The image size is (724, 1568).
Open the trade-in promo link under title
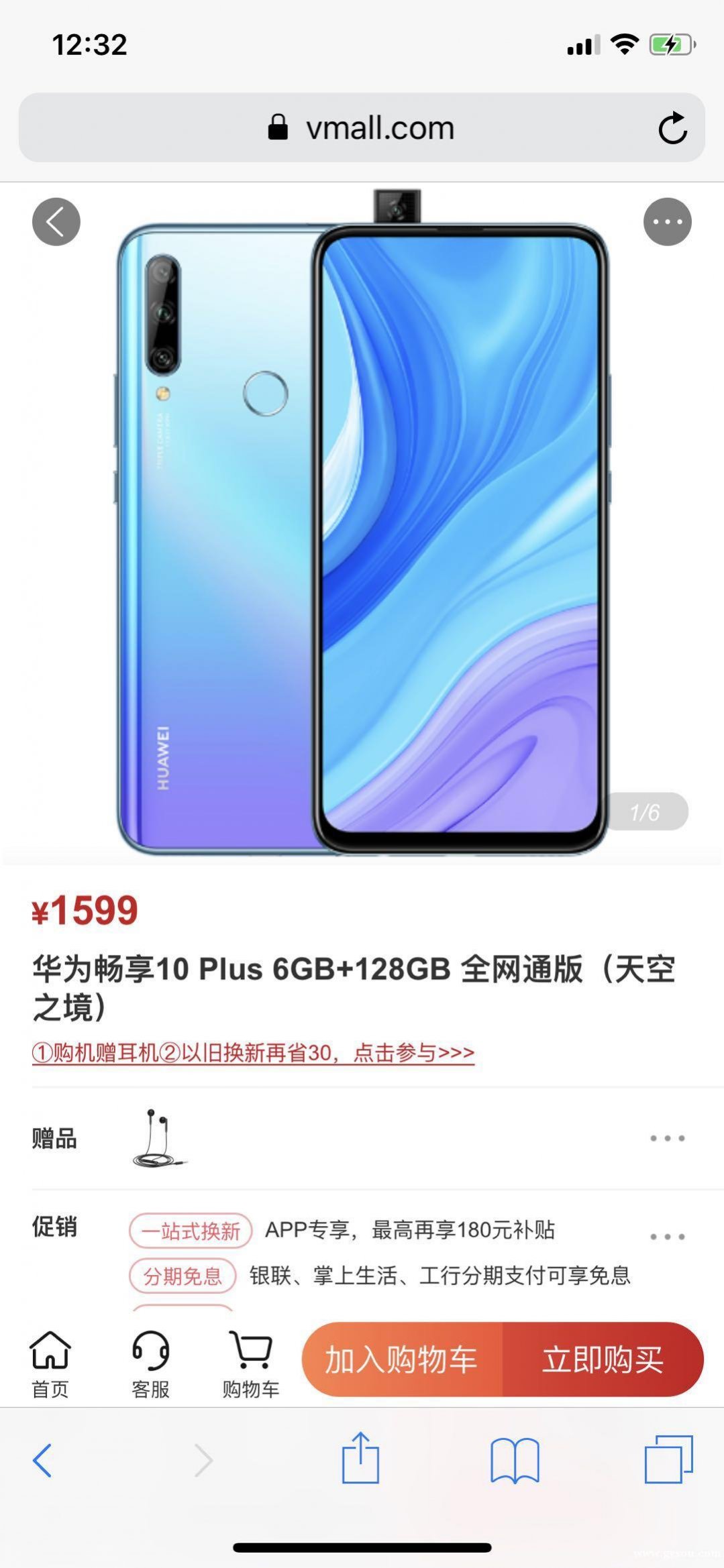pyautogui.click(x=253, y=1052)
